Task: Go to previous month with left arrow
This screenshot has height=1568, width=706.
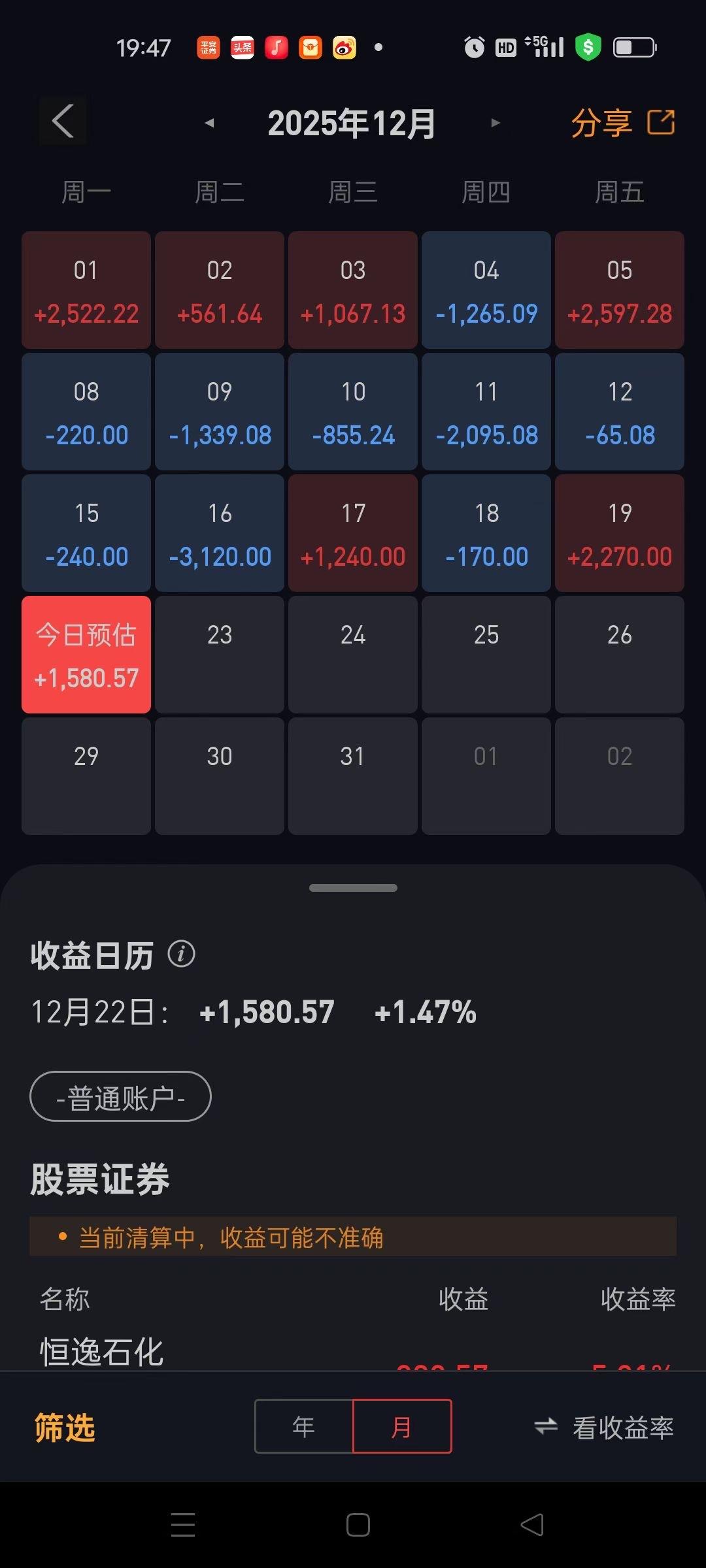Action: 208,123
